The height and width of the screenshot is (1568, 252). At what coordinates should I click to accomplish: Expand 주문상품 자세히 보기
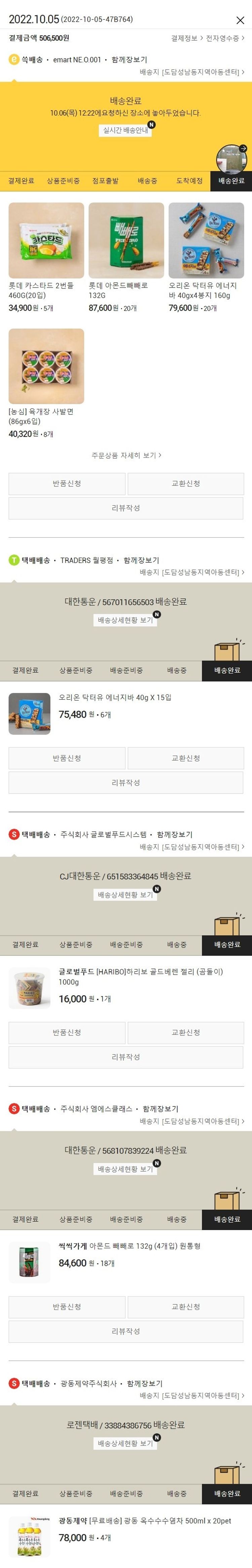126,455
